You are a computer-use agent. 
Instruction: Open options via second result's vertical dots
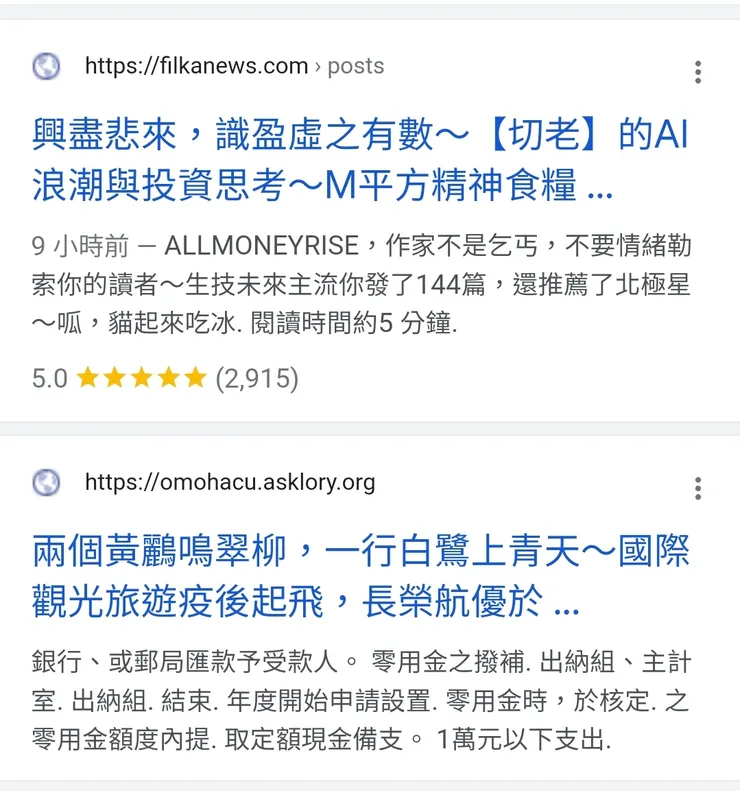tap(698, 487)
